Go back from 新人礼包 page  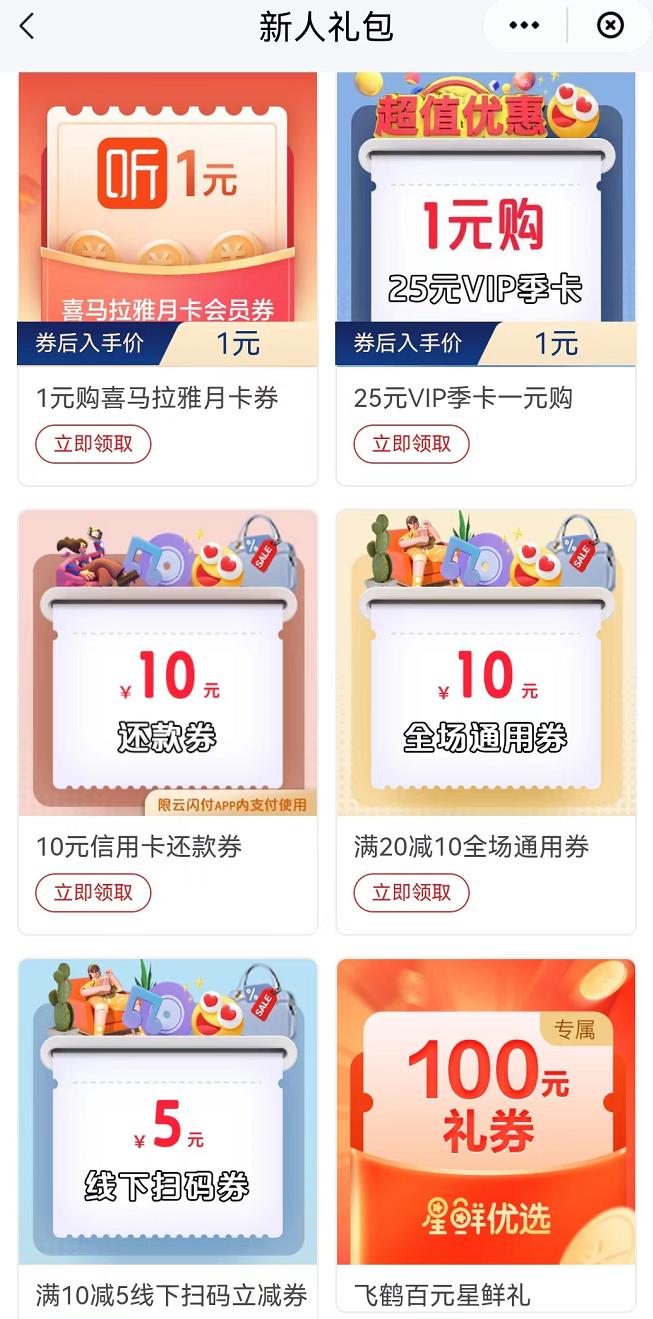[x=27, y=27]
